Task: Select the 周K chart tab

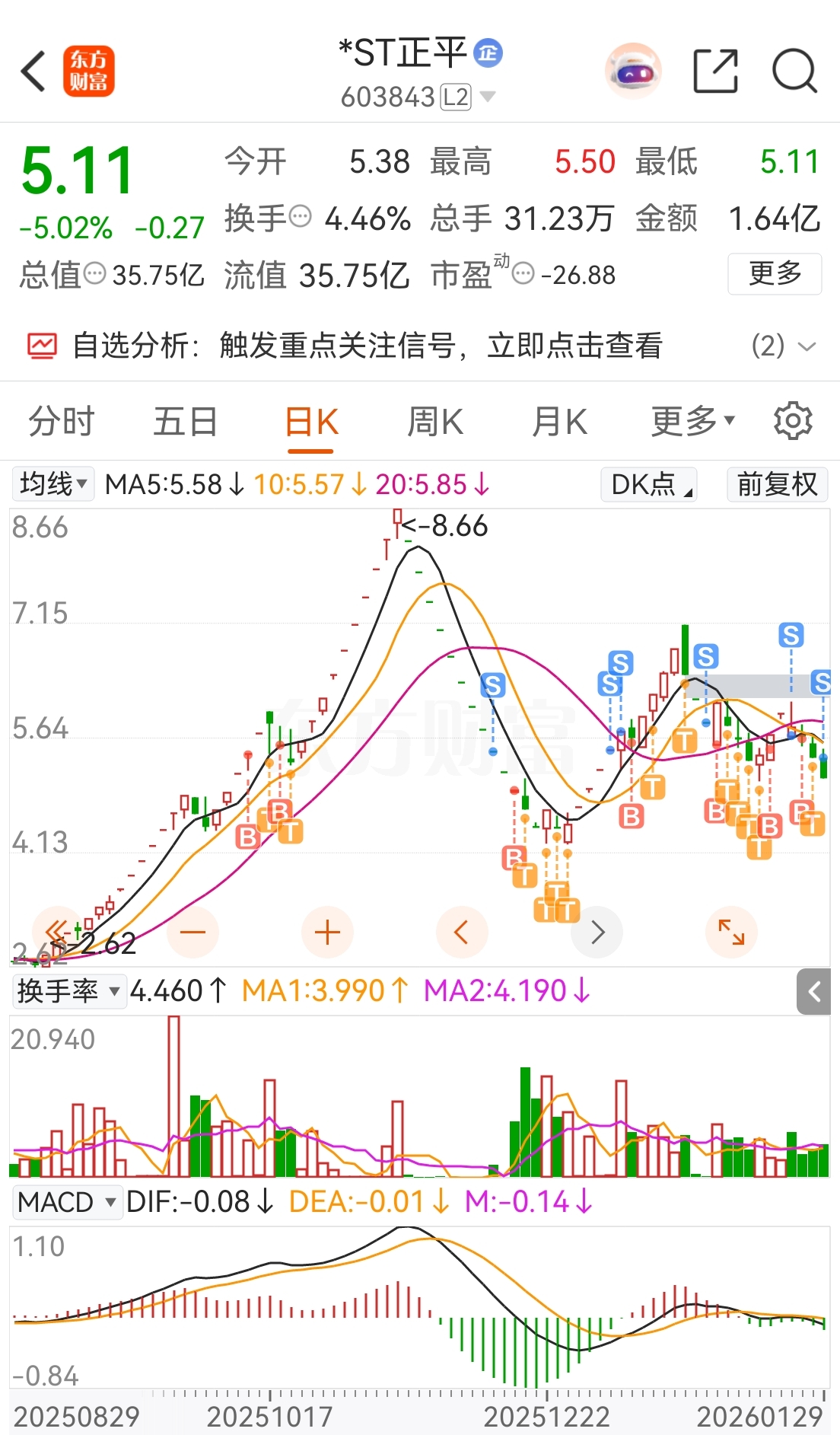Action: tap(435, 422)
